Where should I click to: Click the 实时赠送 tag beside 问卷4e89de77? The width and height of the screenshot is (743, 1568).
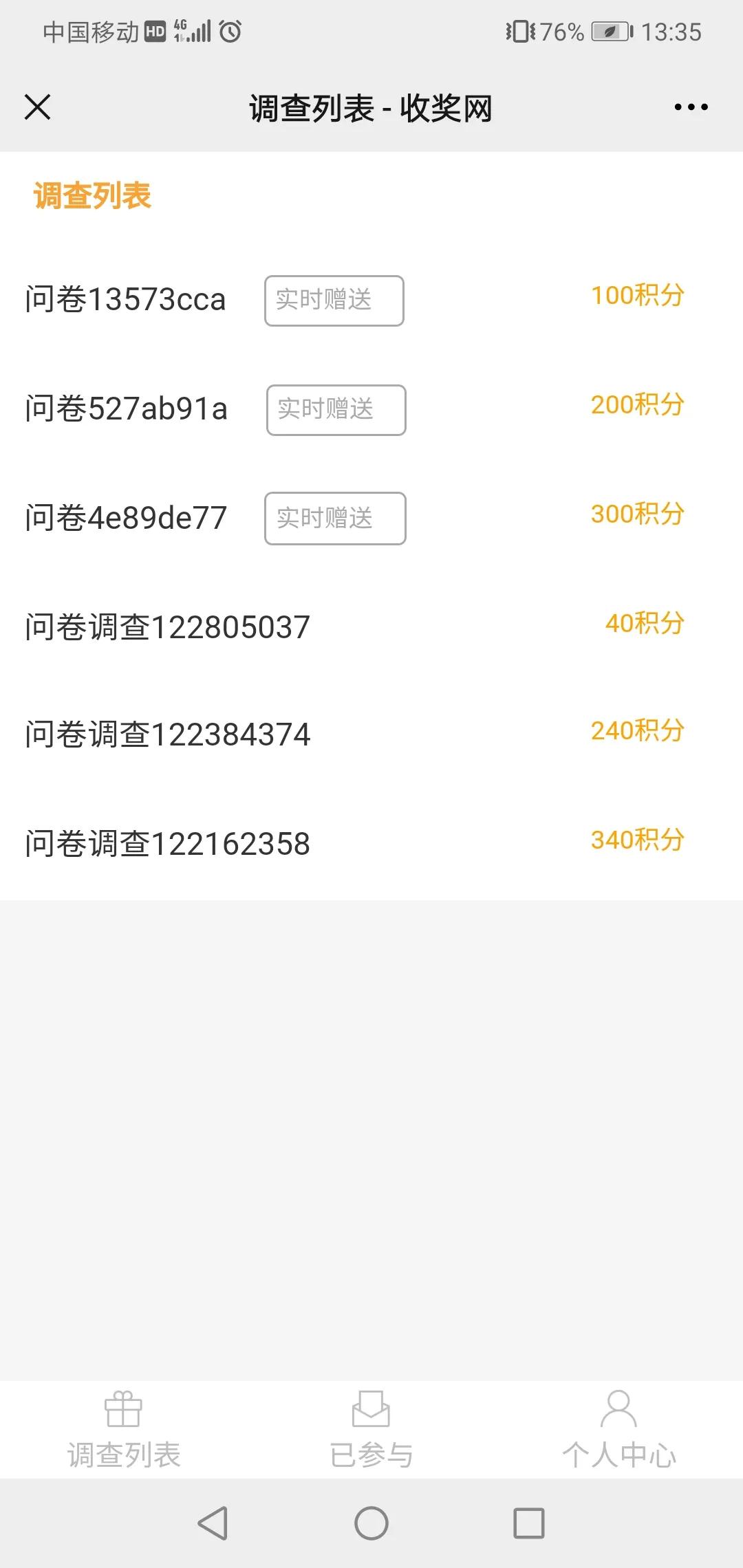[x=334, y=519]
